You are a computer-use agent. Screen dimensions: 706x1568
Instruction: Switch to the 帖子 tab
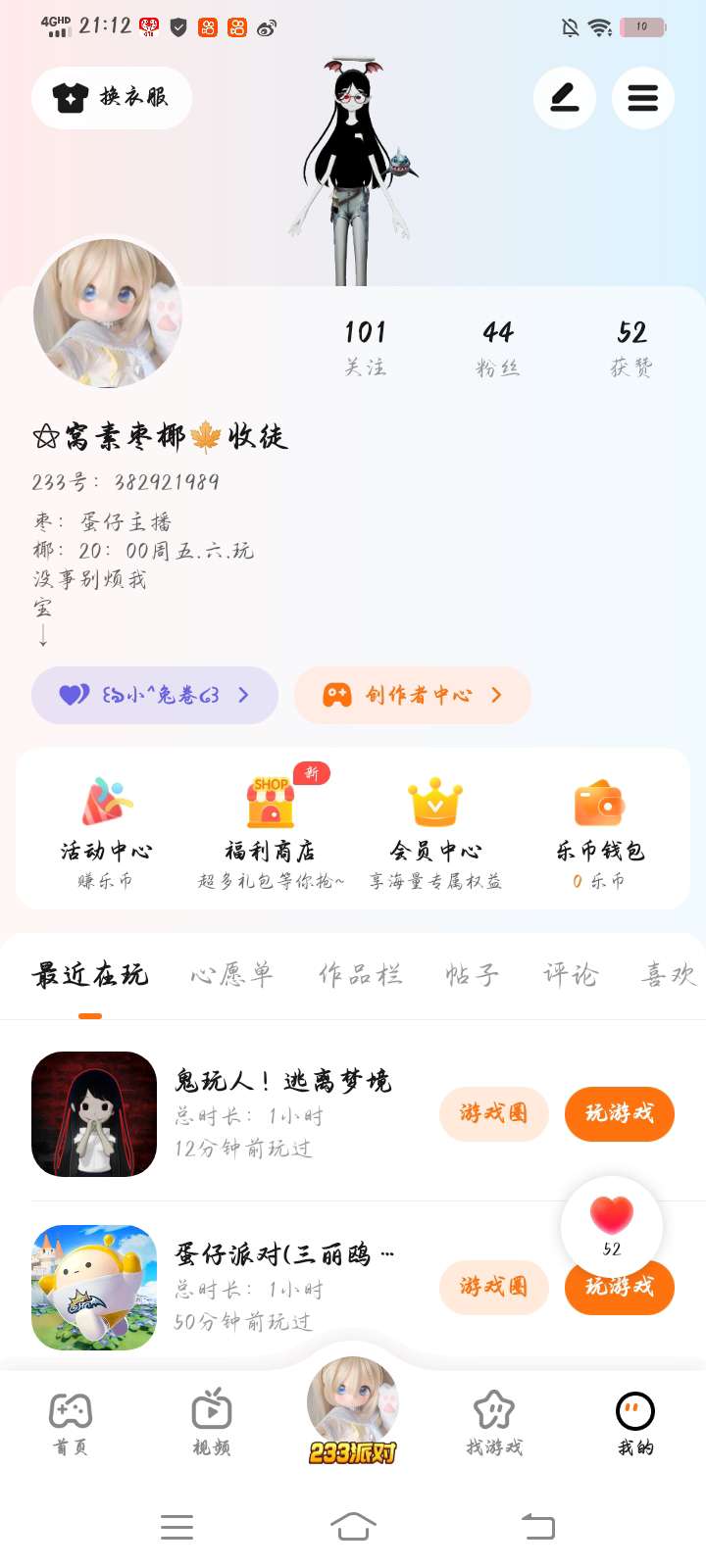click(x=472, y=974)
